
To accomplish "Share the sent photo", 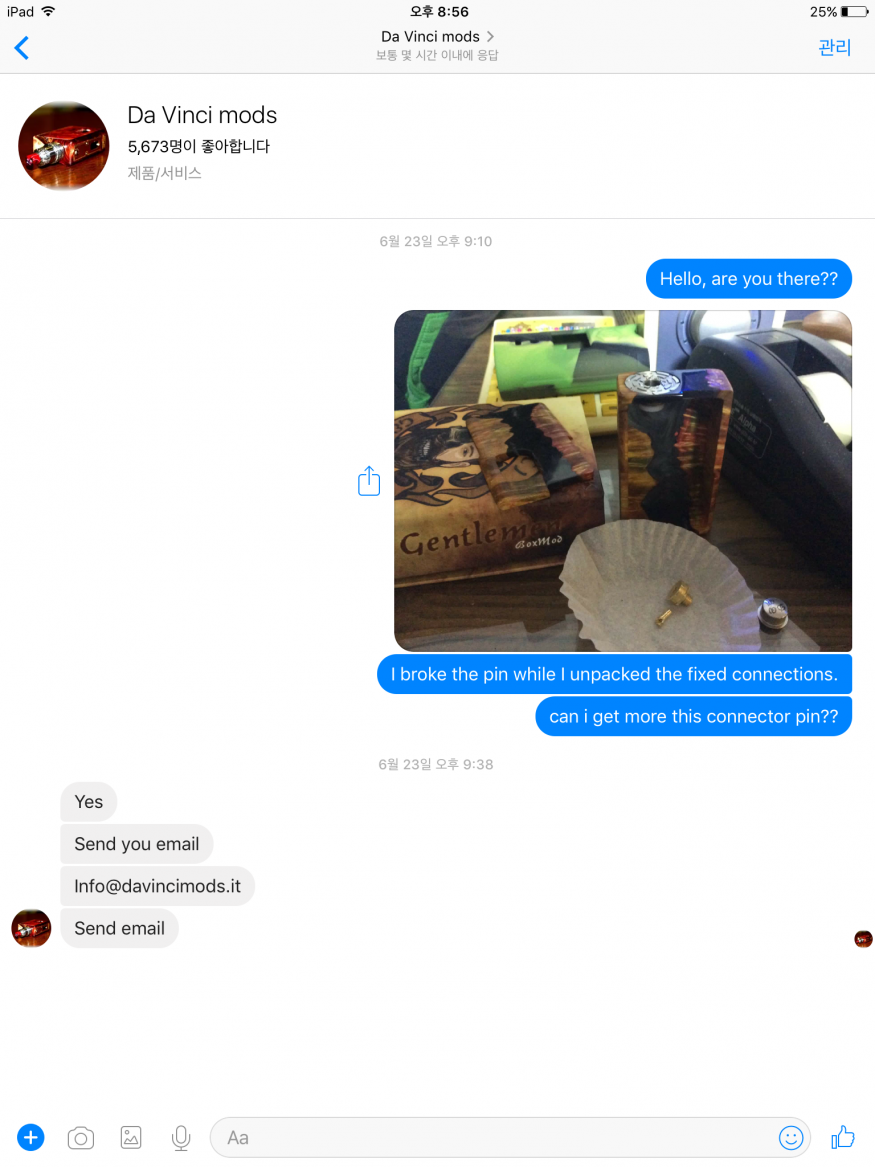I will pos(369,481).
